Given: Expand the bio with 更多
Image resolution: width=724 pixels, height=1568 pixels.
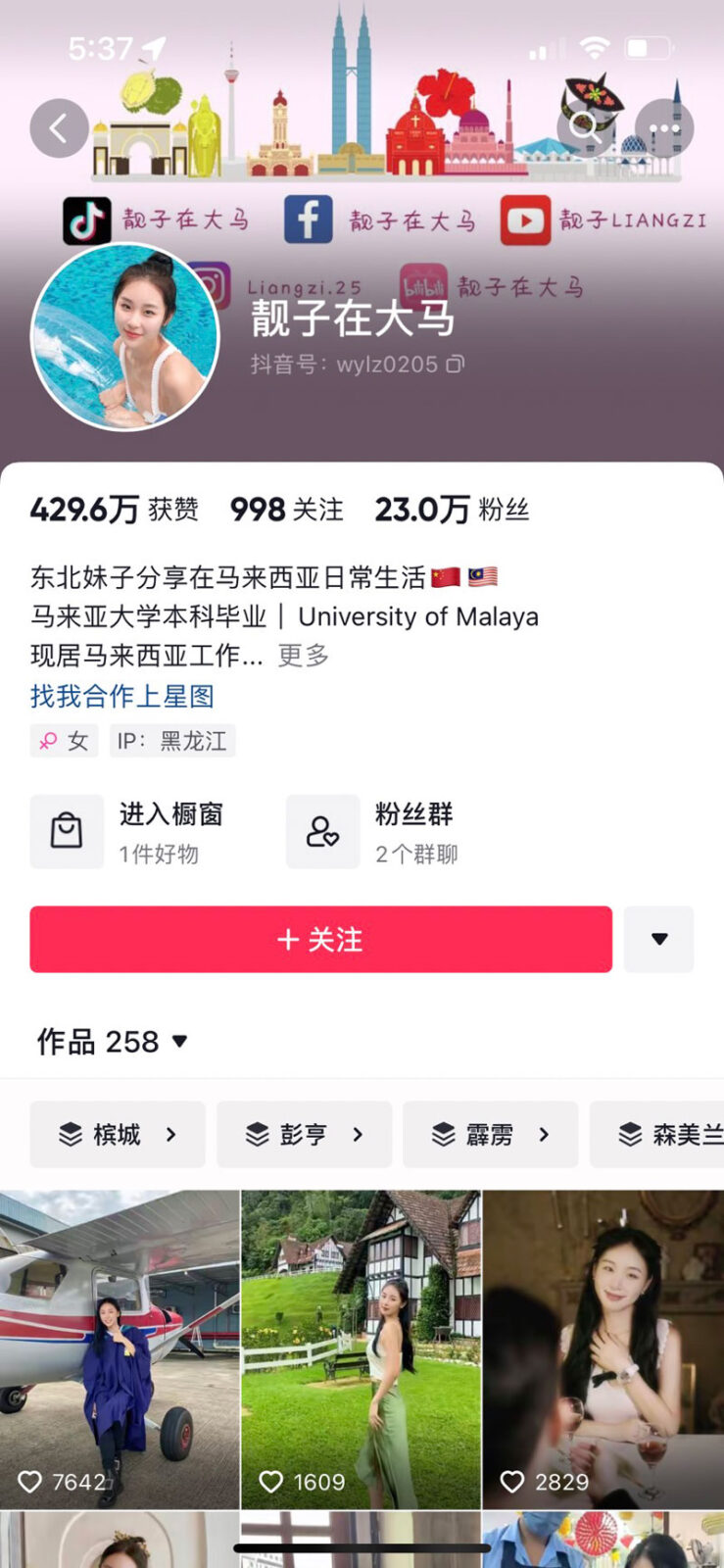Looking at the screenshot, I should (304, 656).
